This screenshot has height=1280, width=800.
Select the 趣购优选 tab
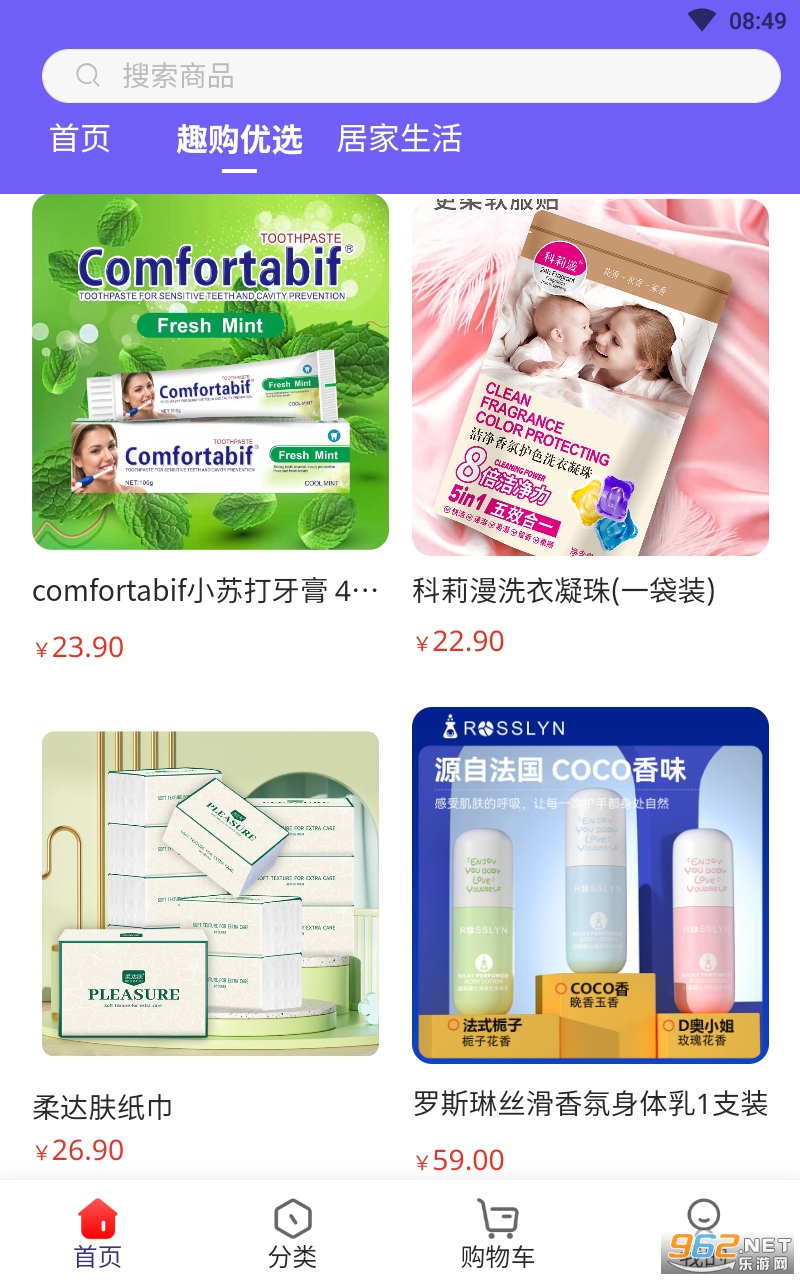239,139
